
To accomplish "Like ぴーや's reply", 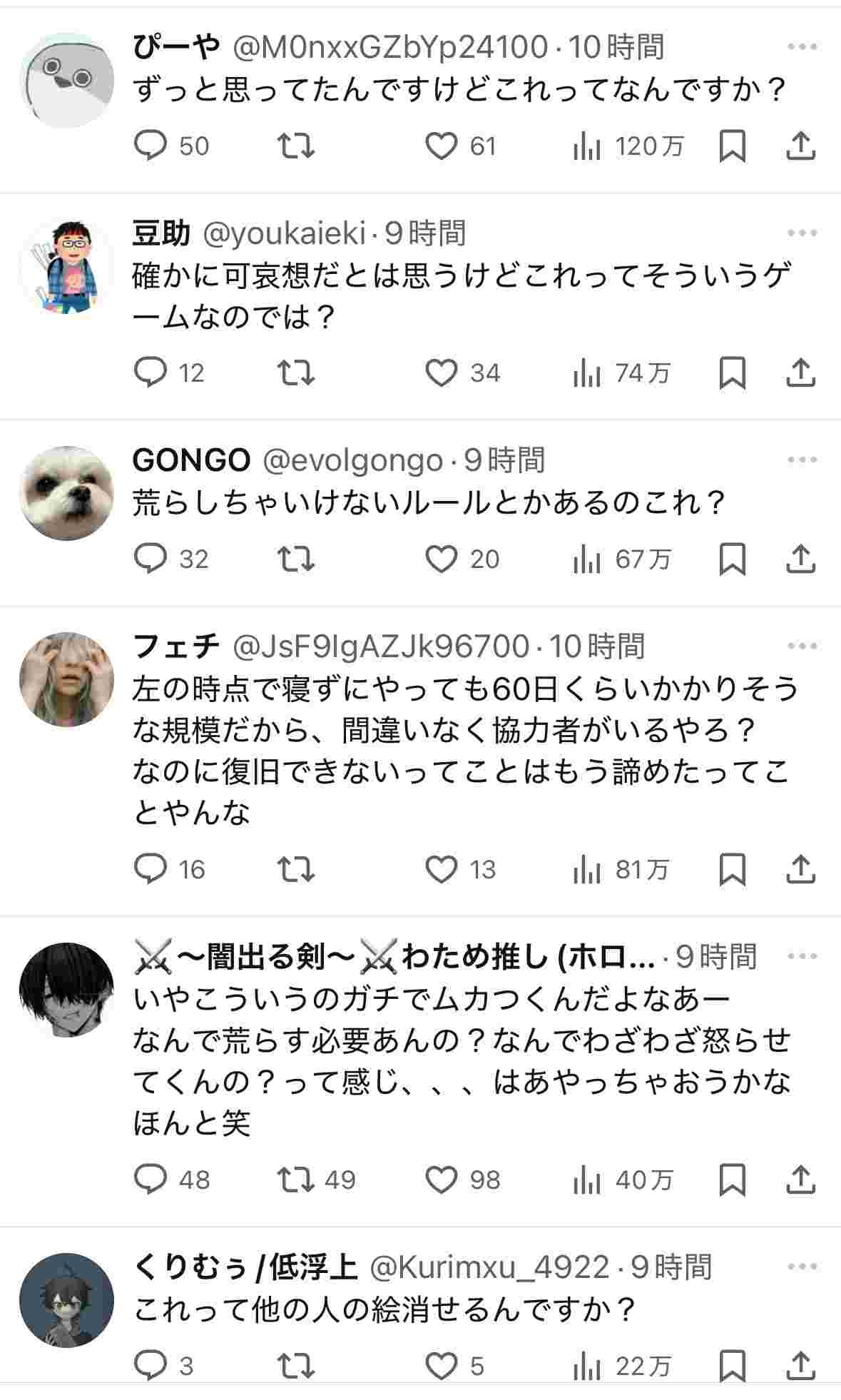I will coord(441,146).
